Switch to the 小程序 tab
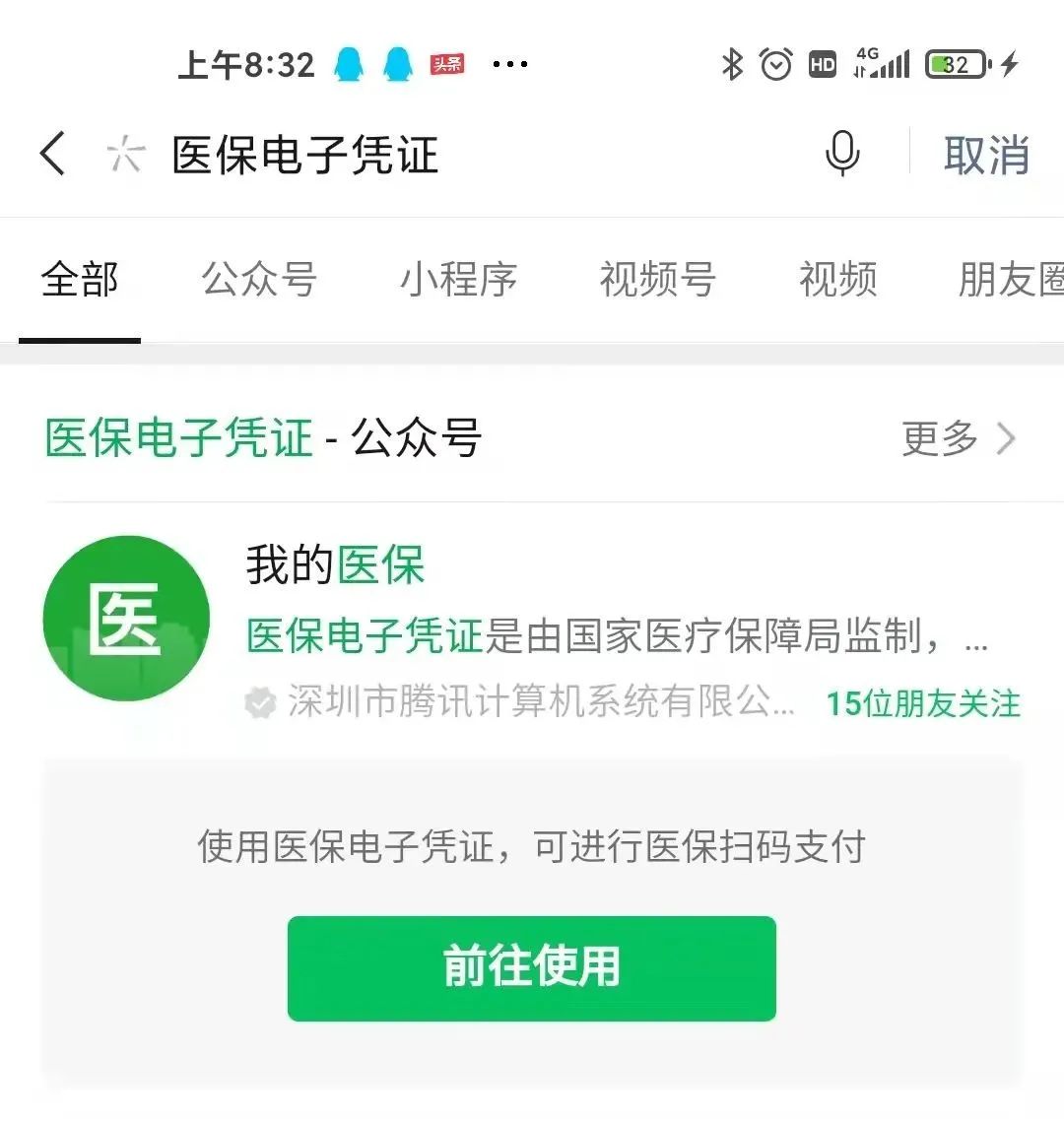The image size is (1064, 1123). (x=459, y=280)
